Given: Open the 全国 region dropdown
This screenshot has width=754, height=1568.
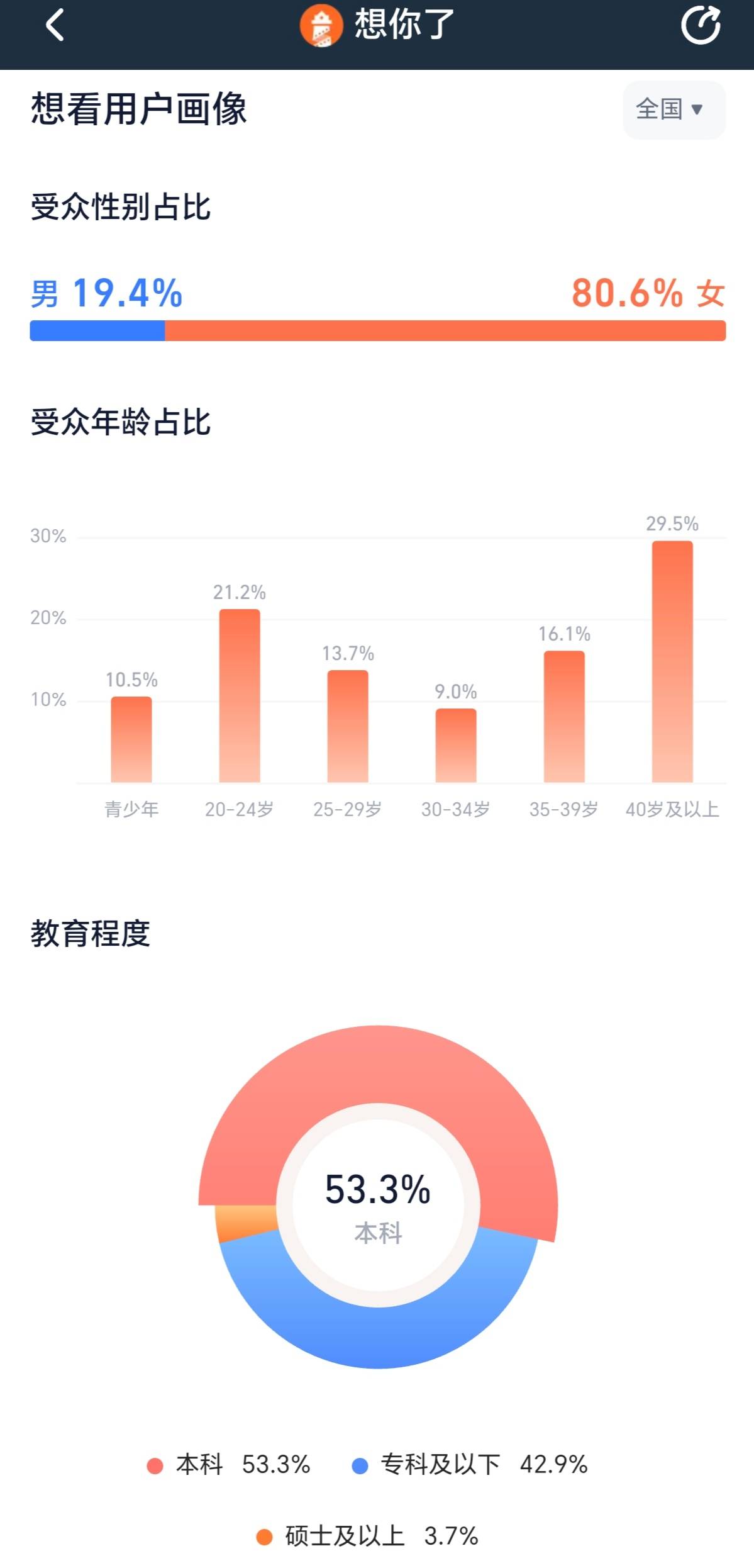Looking at the screenshot, I should pos(674,109).
